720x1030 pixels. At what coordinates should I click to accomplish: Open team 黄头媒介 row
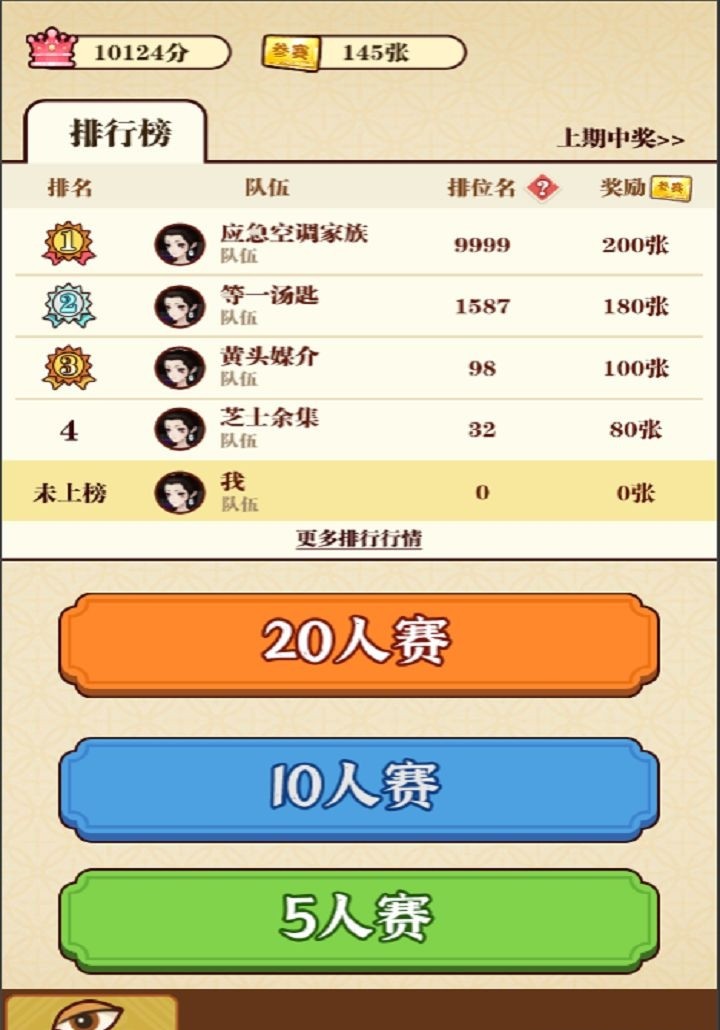pyautogui.click(x=359, y=368)
